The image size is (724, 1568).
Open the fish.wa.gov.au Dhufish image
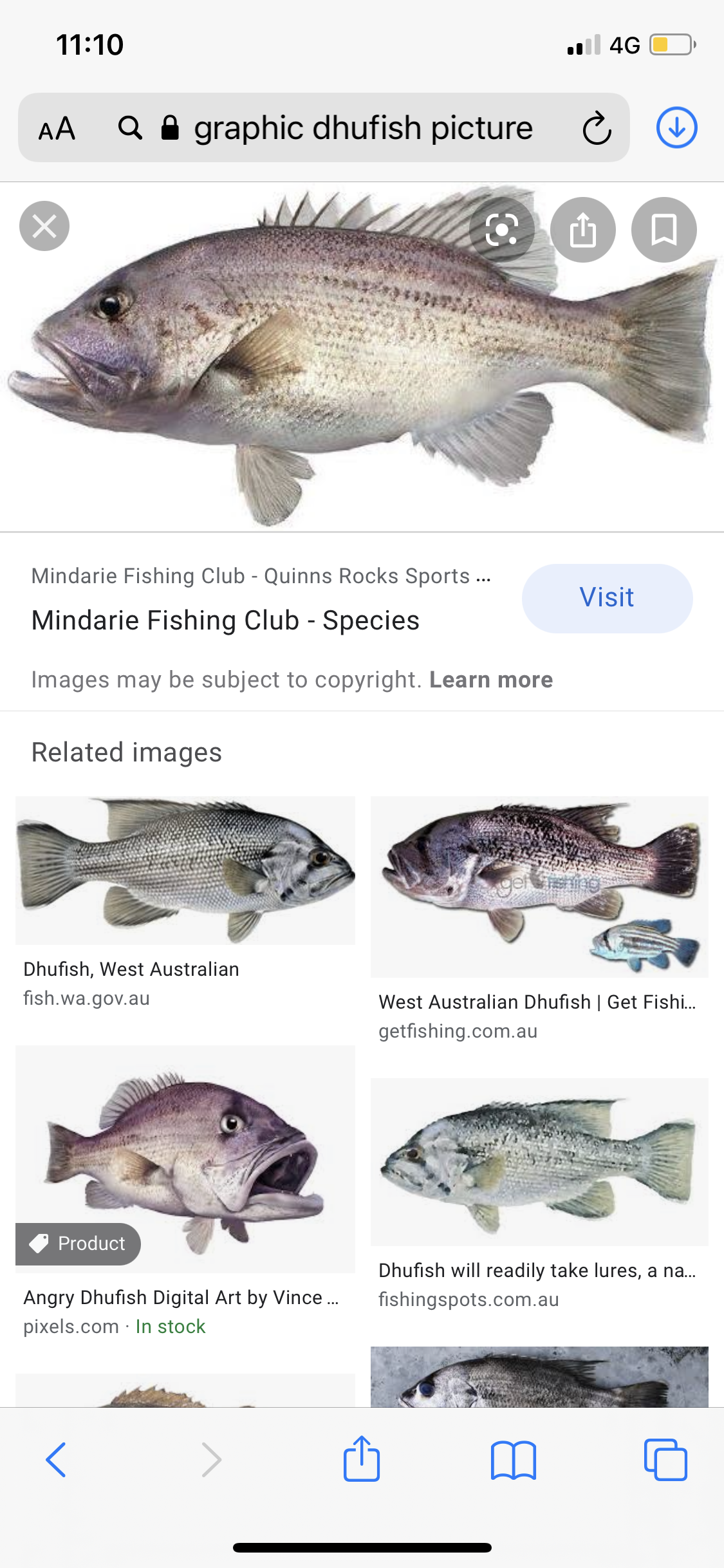(x=185, y=870)
